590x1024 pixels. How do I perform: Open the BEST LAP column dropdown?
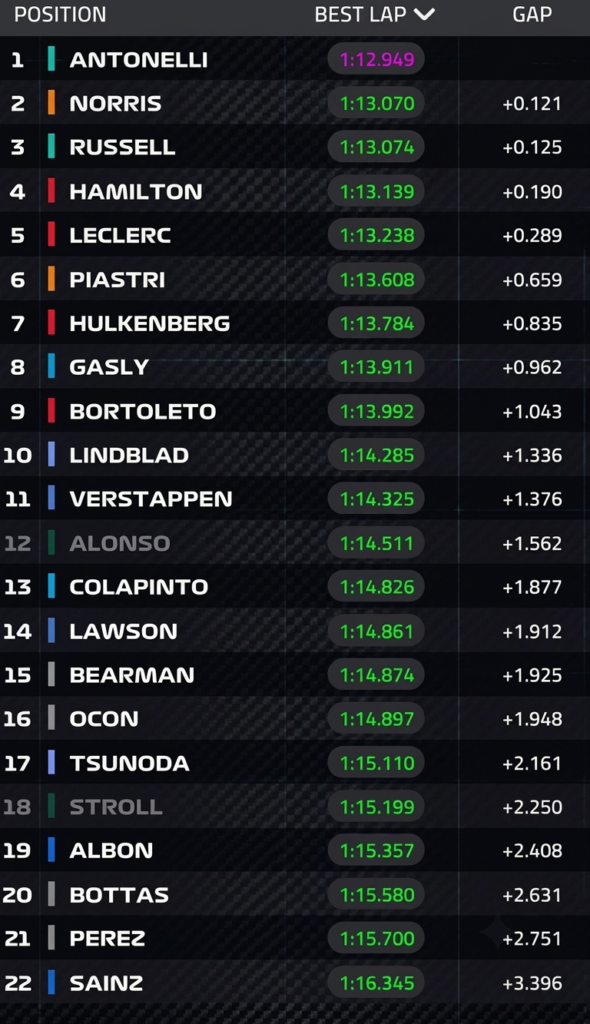click(x=374, y=14)
